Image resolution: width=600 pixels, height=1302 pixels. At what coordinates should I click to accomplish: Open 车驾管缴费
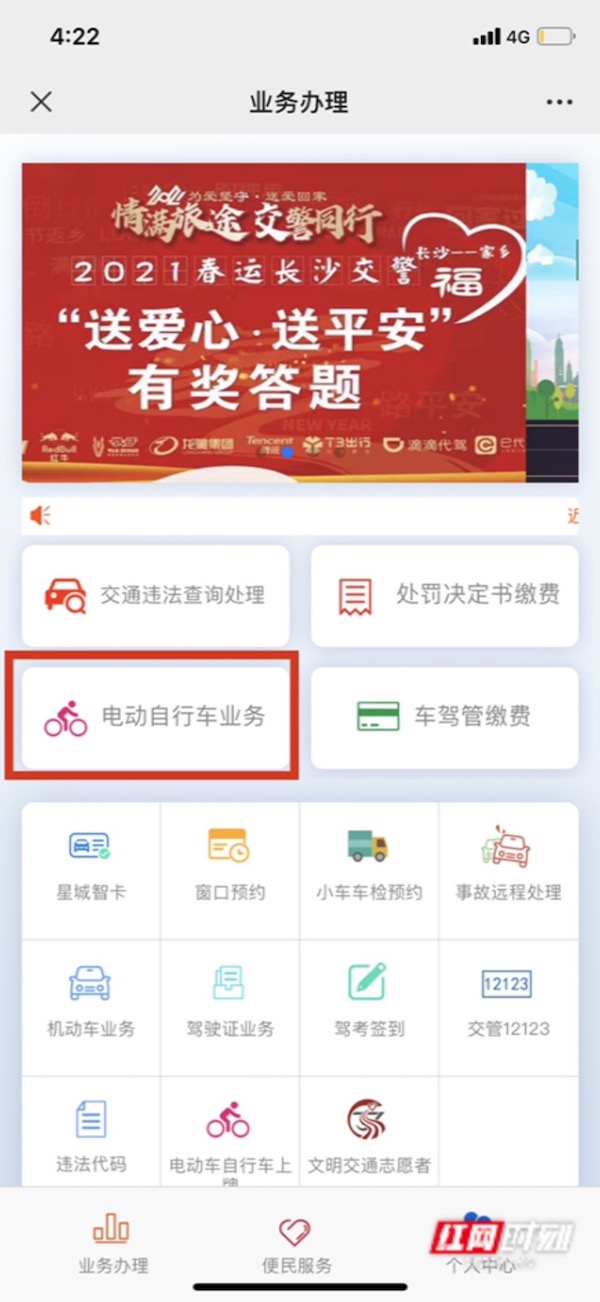pos(445,717)
